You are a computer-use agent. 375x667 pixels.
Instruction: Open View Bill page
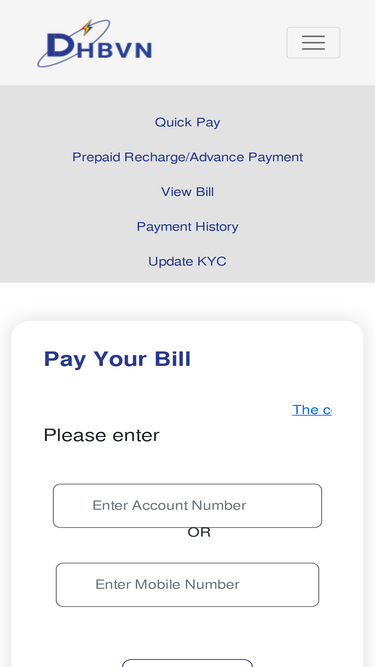[x=188, y=192]
